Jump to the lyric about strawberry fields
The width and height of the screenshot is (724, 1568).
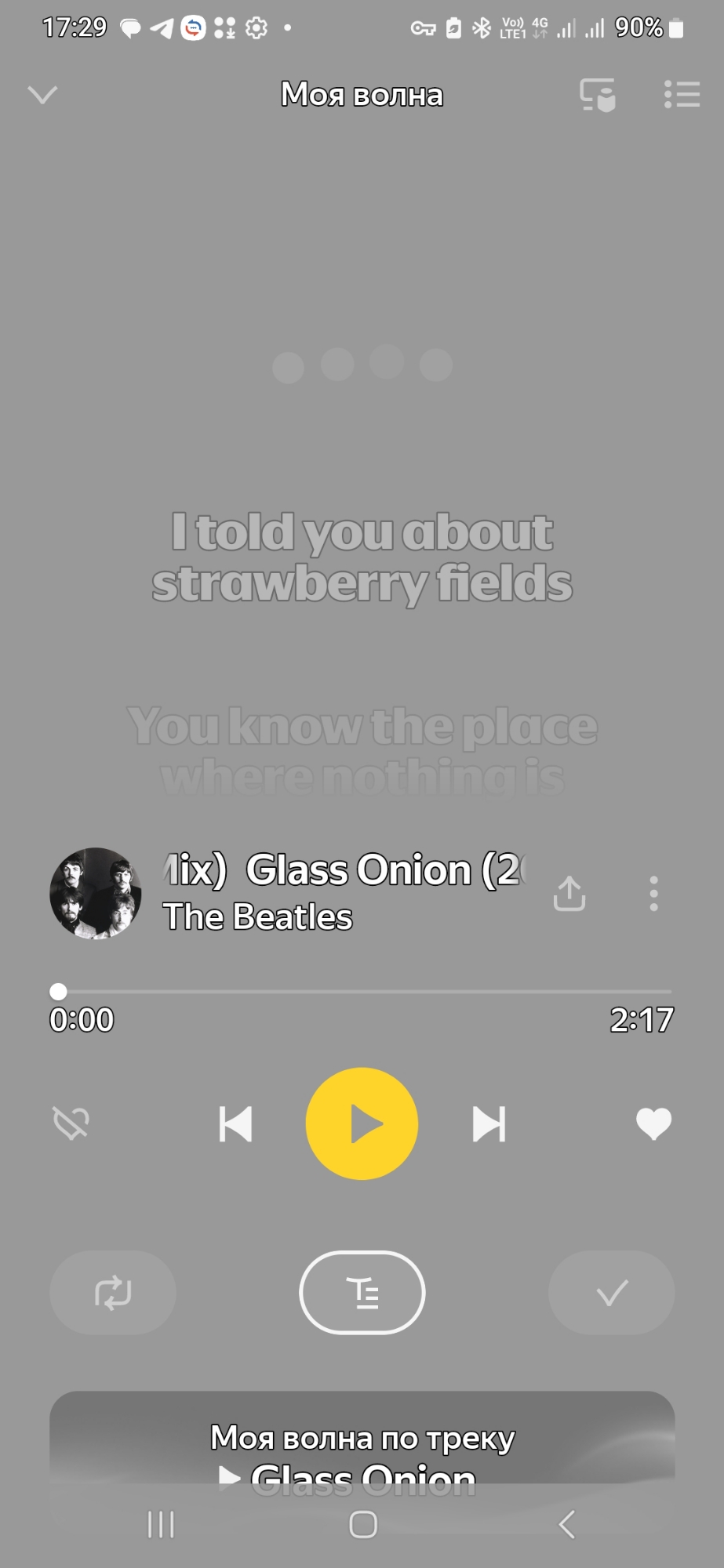[x=362, y=557]
